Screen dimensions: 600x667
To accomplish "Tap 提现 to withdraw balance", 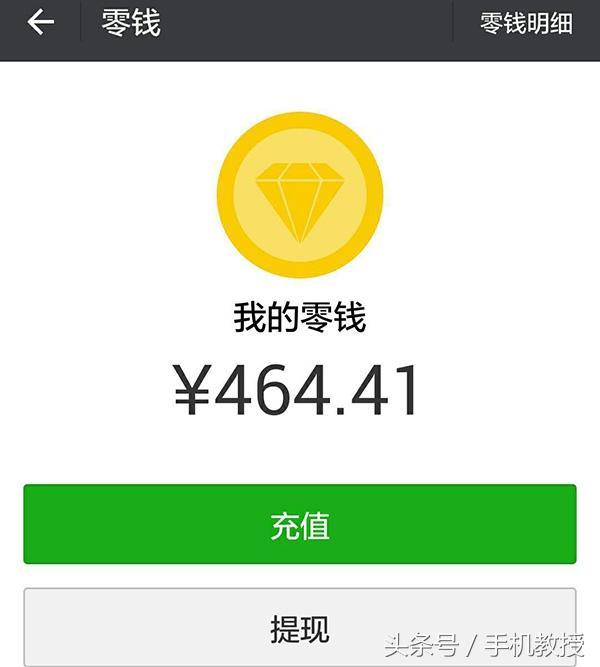I will [x=300, y=627].
